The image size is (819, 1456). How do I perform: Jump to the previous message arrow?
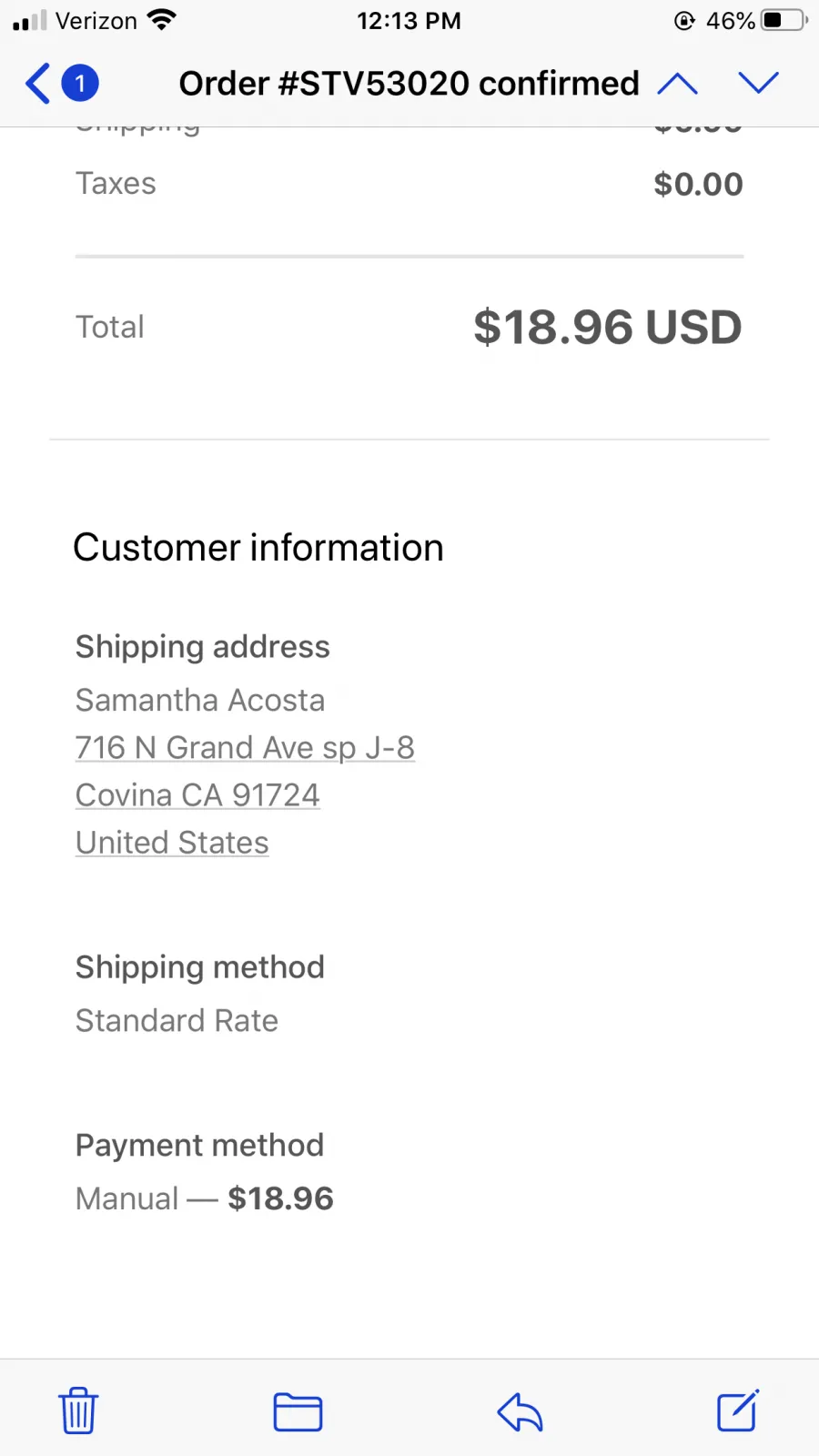(x=678, y=84)
